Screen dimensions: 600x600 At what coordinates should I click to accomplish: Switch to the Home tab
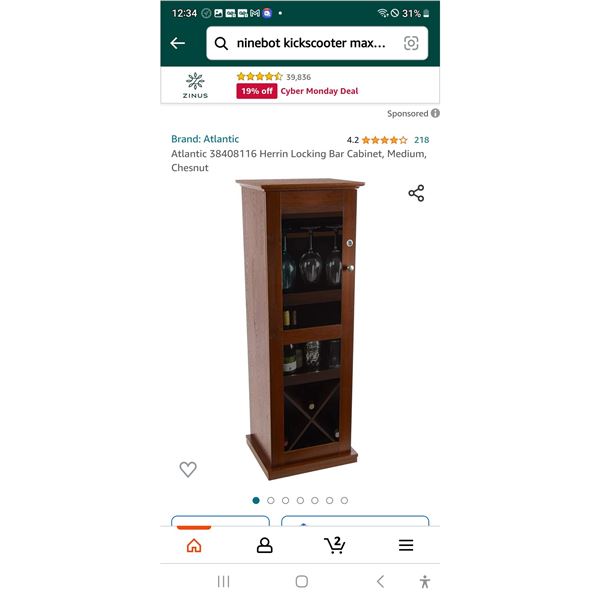[x=194, y=545]
